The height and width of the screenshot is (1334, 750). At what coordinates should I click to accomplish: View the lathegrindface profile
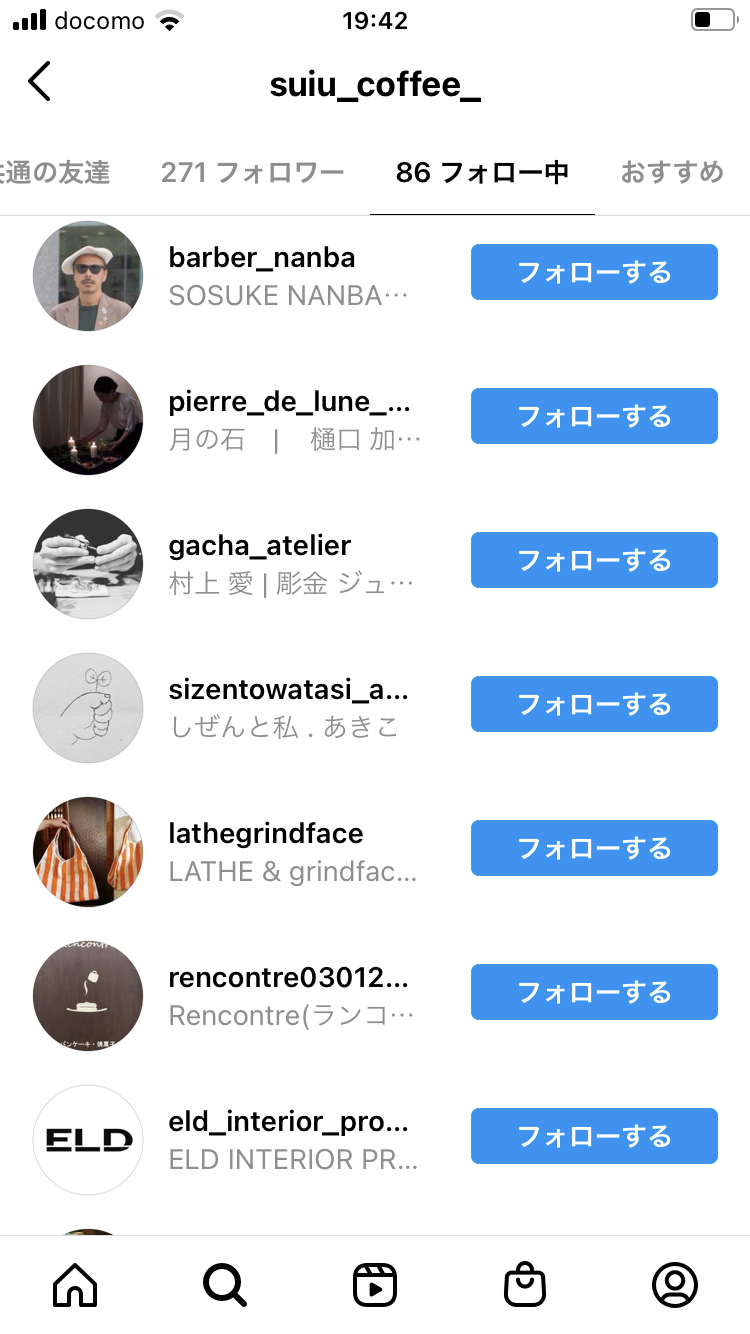click(266, 834)
